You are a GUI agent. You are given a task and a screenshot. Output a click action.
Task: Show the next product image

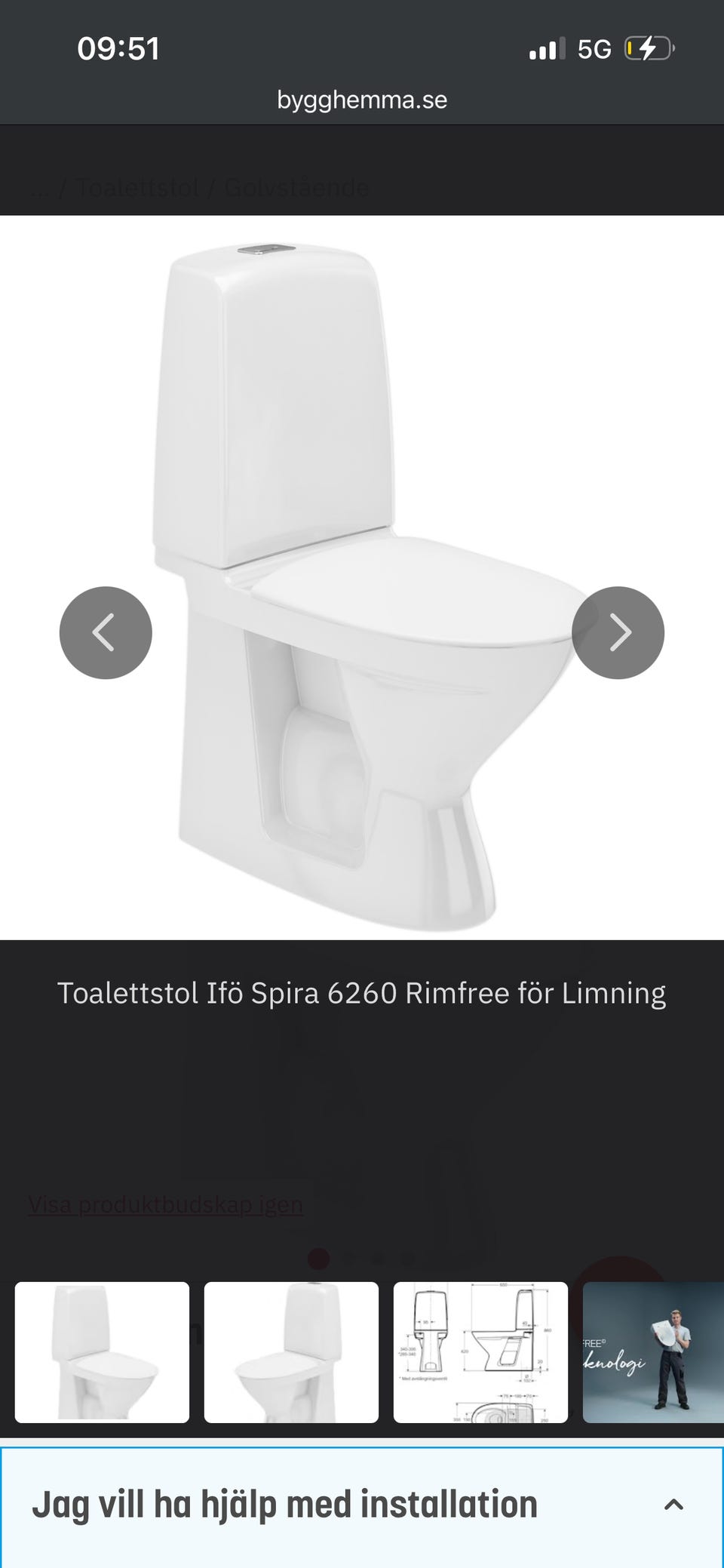coord(618,632)
